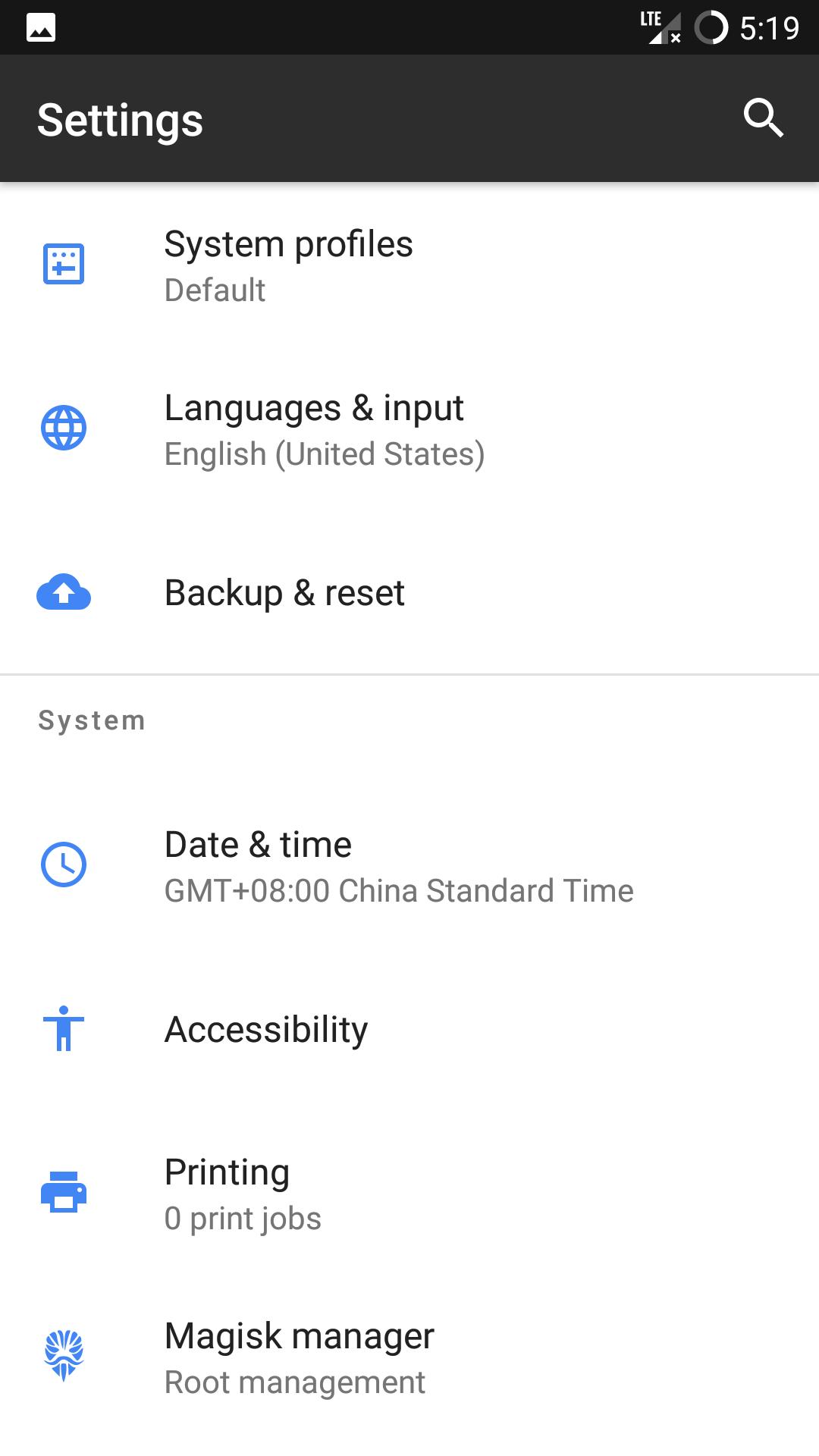This screenshot has height=1456, width=819.
Task: Tap the cellular LTE signal indicator
Action: pyautogui.click(x=658, y=27)
